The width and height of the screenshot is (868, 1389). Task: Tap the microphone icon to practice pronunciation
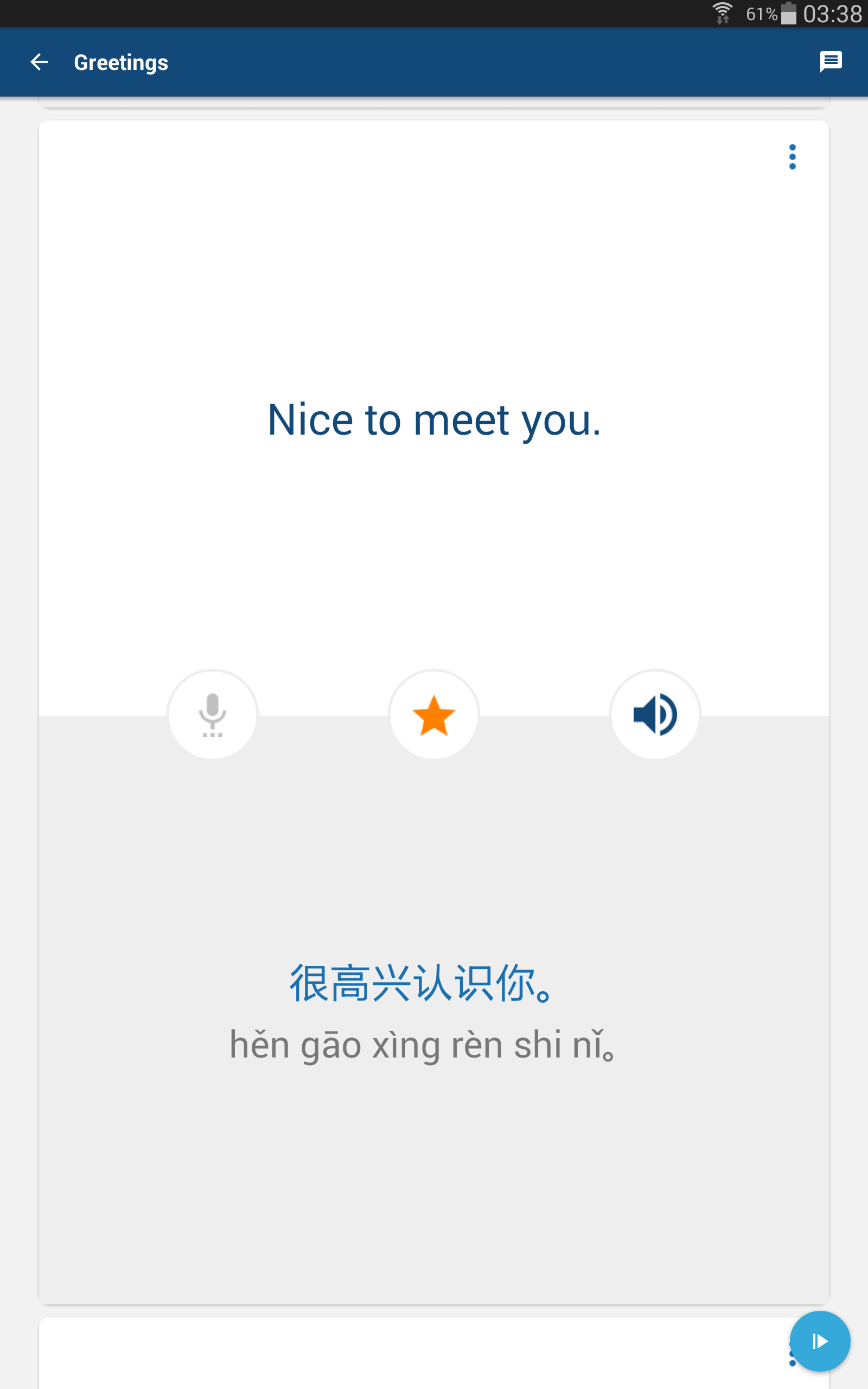tap(213, 715)
